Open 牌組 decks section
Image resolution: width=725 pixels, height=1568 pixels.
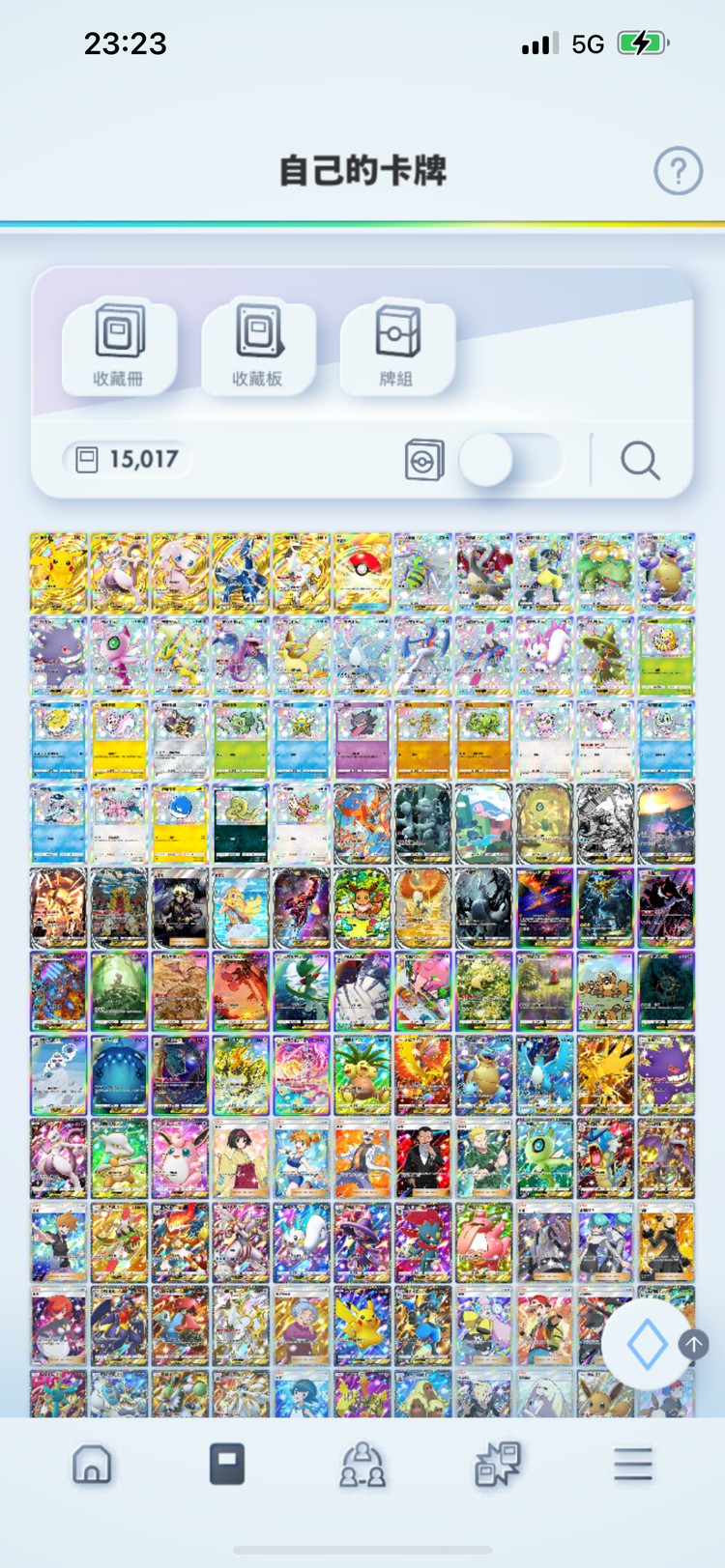(x=396, y=345)
